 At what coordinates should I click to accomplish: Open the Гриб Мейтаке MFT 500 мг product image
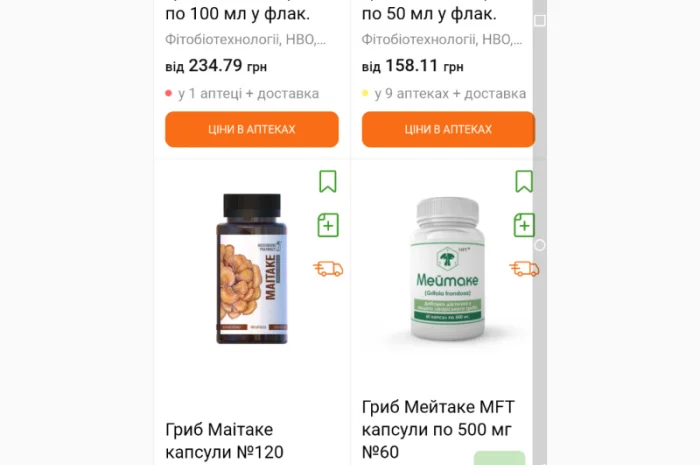pyautogui.click(x=448, y=270)
